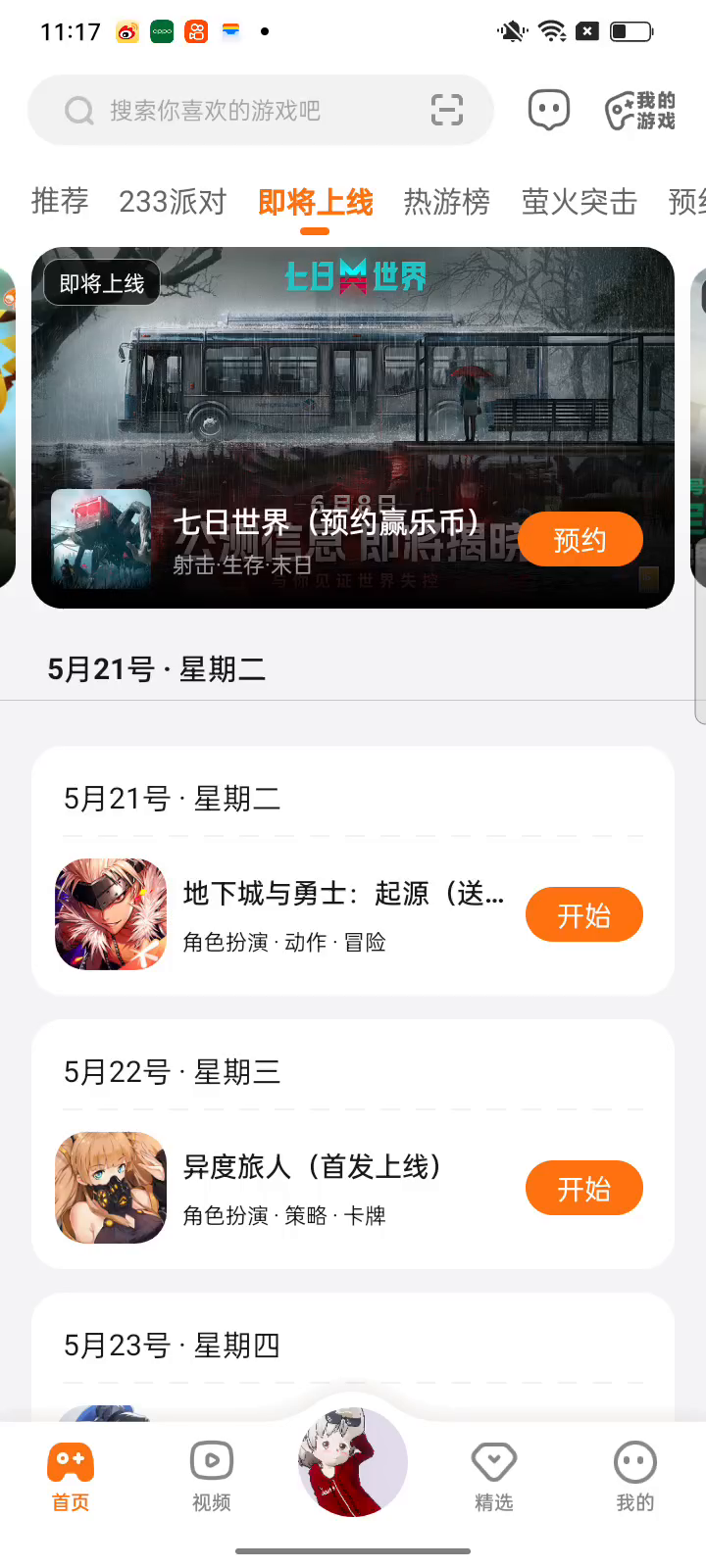Tap the 首页 tab
Viewport: 706px width, 1568px height.
(x=71, y=1477)
